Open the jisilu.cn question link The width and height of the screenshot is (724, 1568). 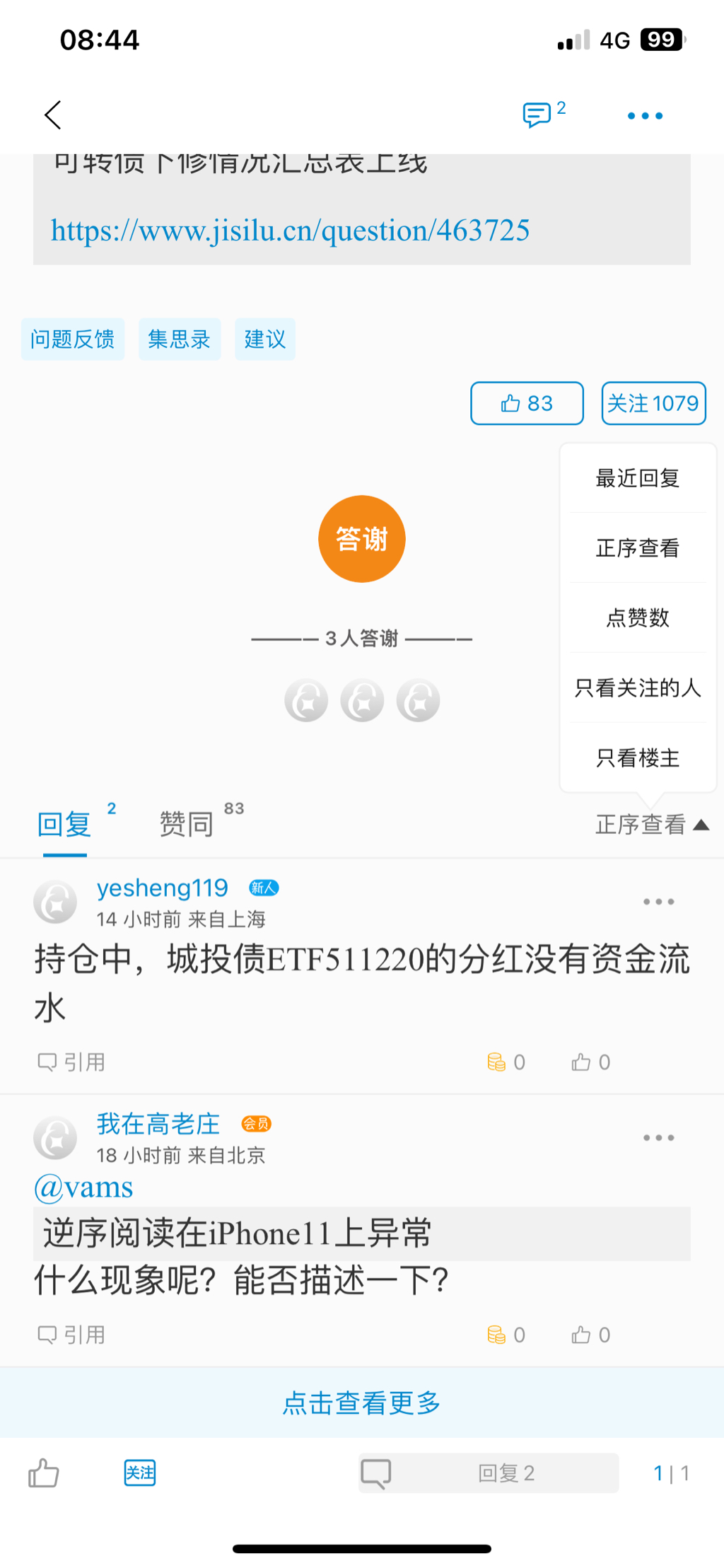click(290, 231)
